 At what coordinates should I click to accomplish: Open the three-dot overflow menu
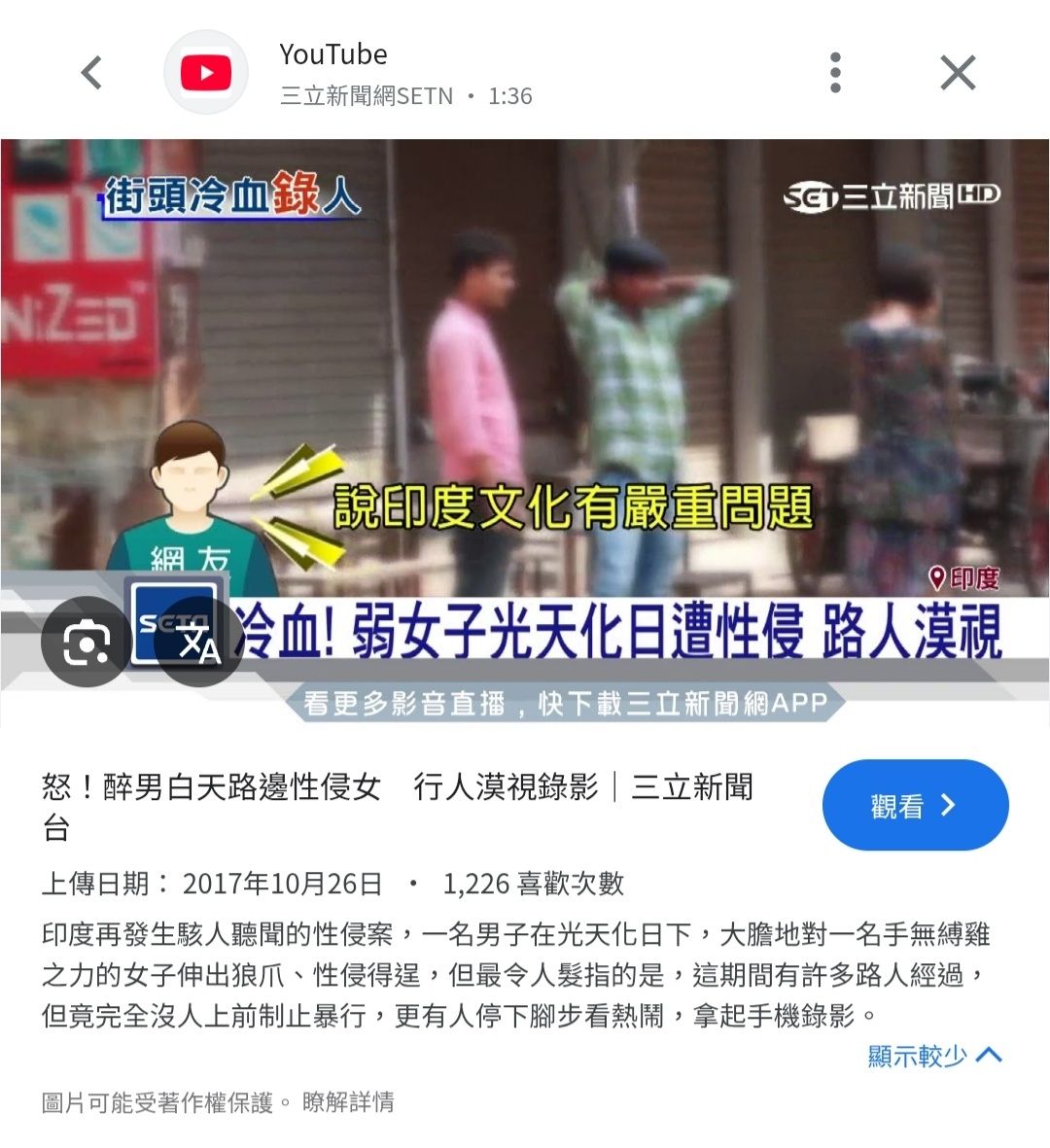point(835,73)
